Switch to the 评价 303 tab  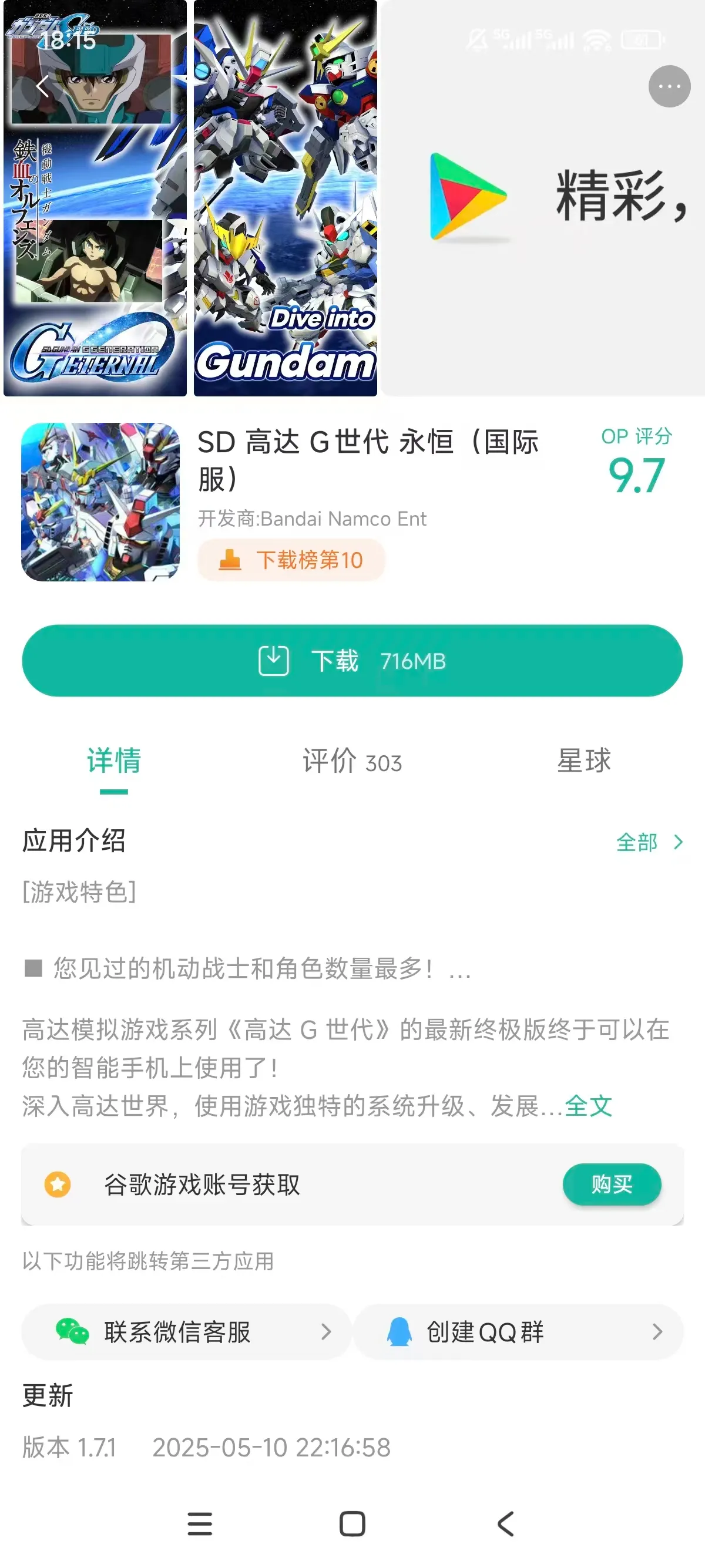click(352, 762)
